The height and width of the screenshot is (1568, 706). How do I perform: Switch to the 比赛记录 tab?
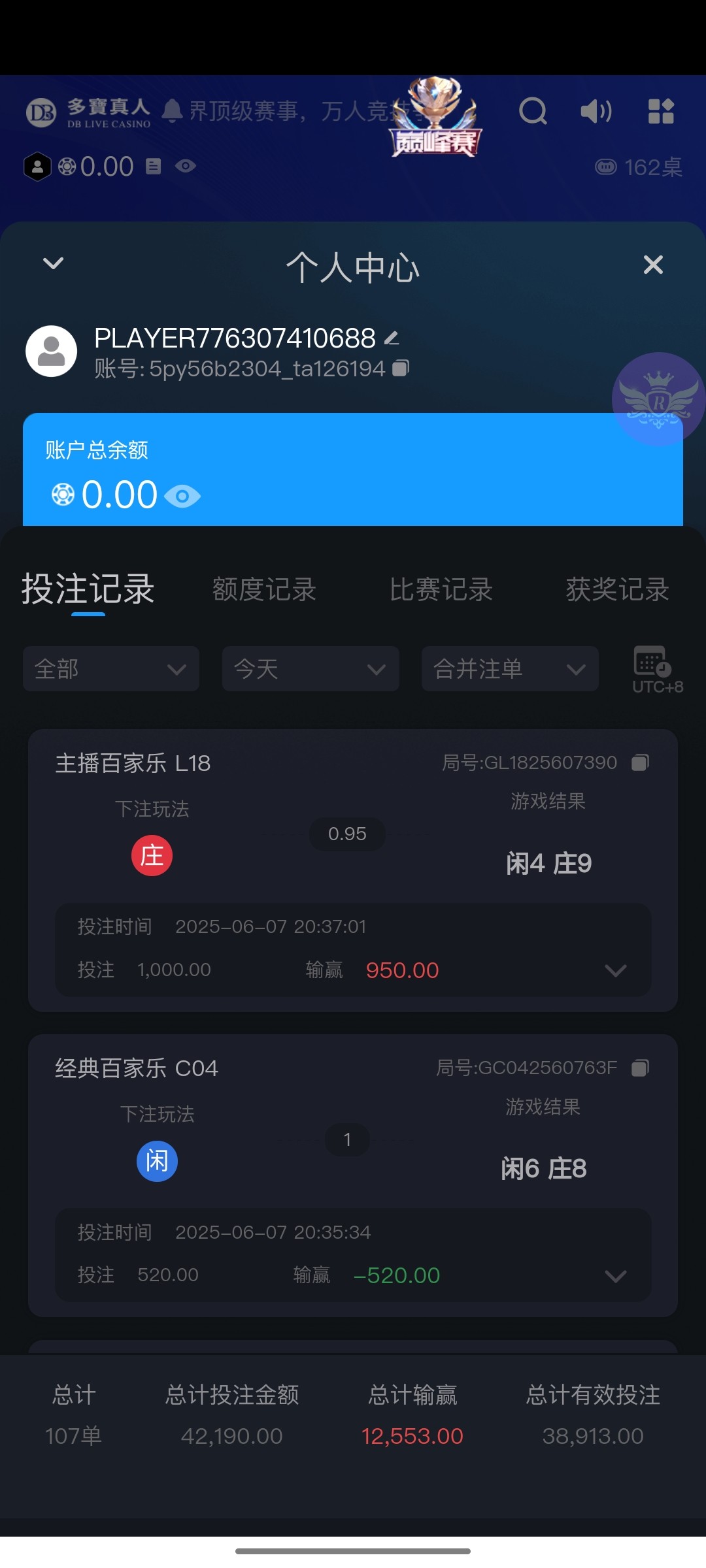click(441, 589)
